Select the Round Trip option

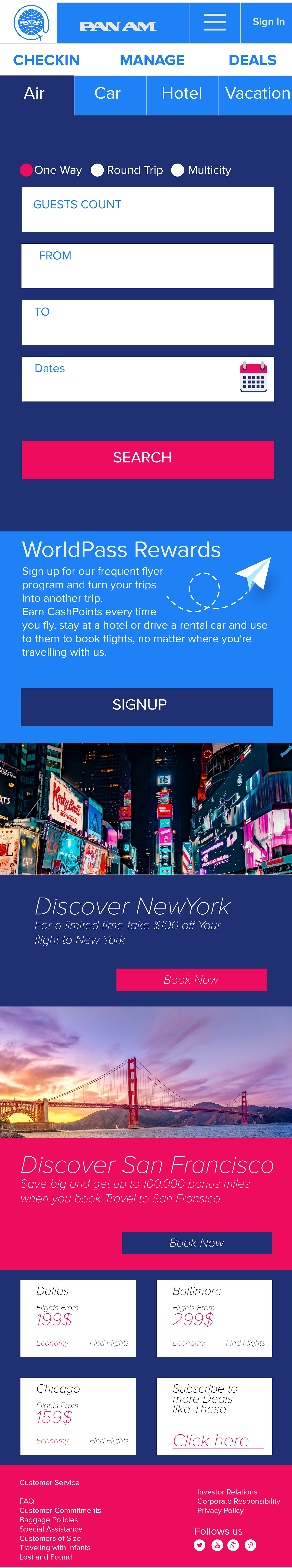[x=97, y=170]
